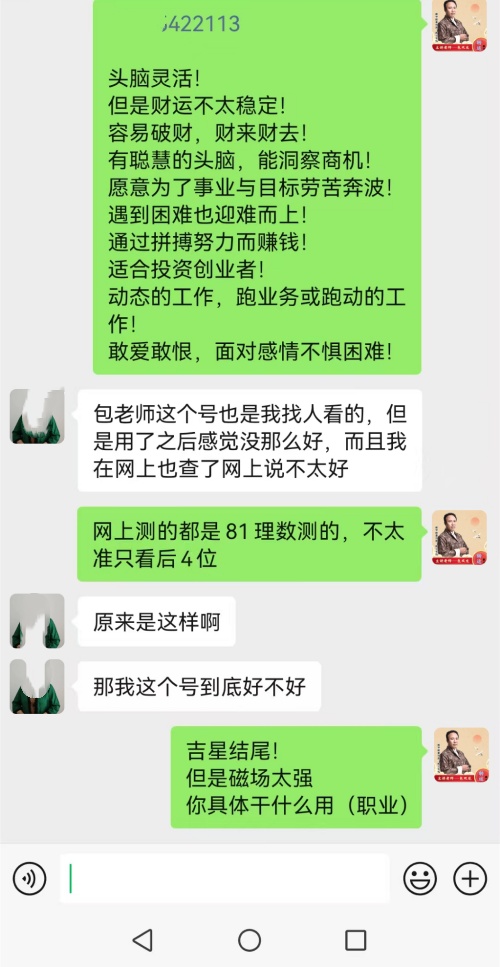Screen dimensions: 500x967
Task: Open contact avatar next to 包老师 message
Action: (37, 416)
